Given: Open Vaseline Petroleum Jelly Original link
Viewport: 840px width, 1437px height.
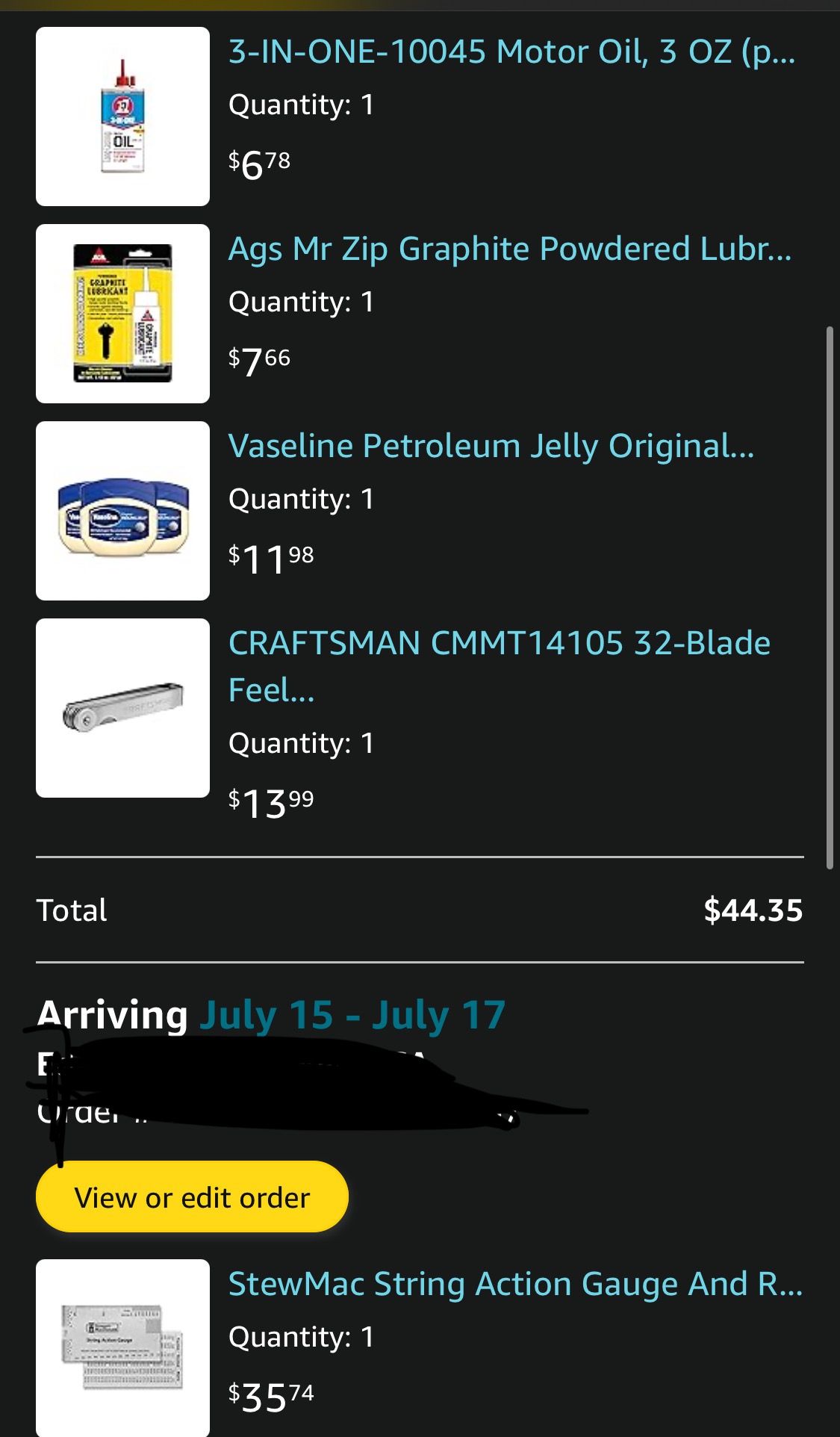Looking at the screenshot, I should coord(491,447).
